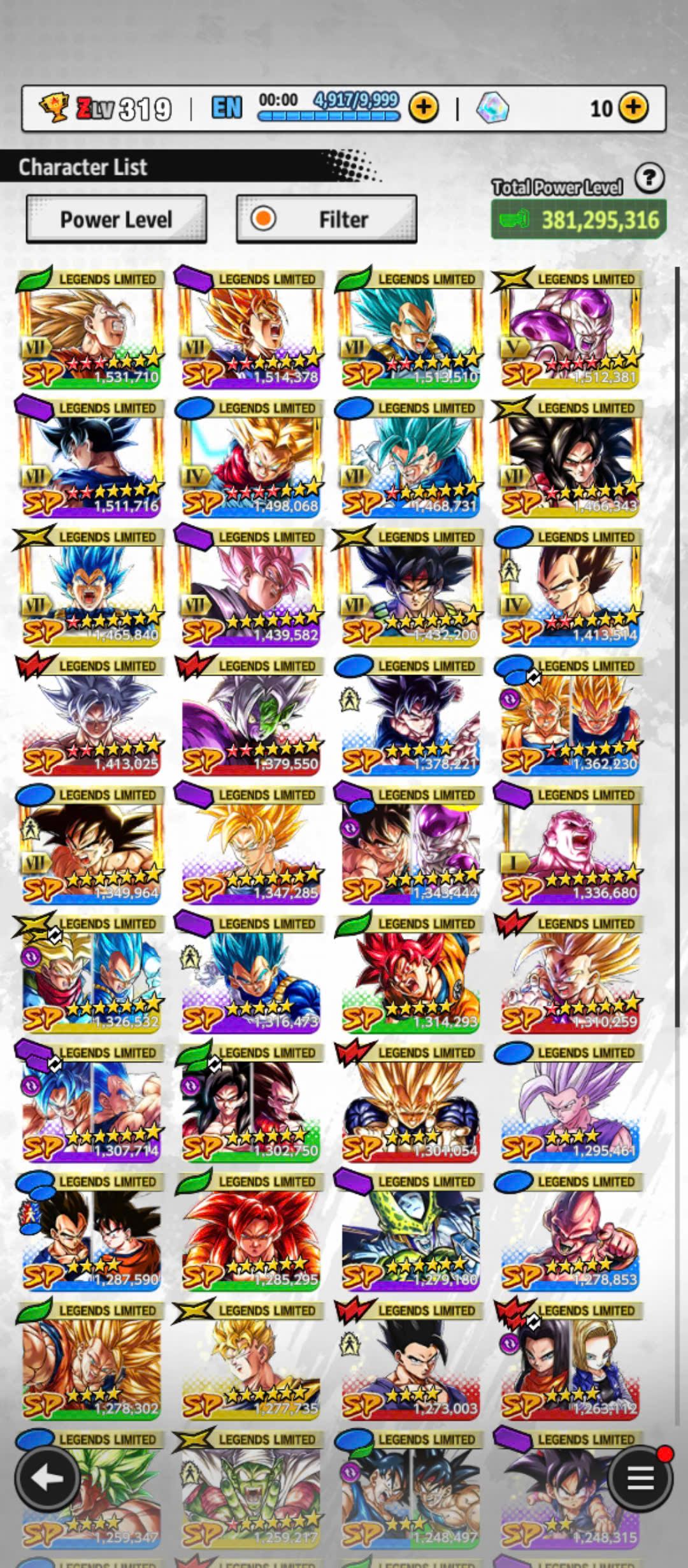Add Chrono Crystals with the plus button
Screen dimensions: 688x1568
tap(633, 108)
